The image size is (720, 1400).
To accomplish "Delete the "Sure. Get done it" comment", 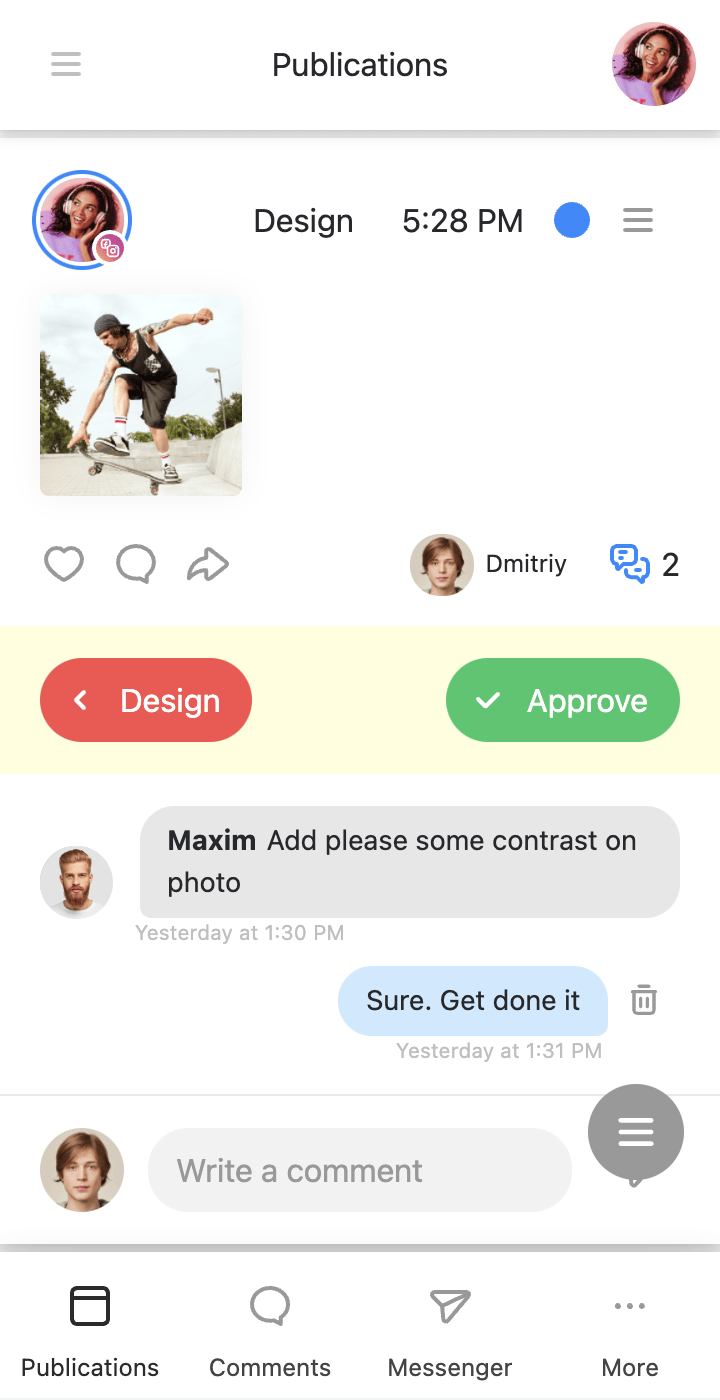I will pyautogui.click(x=644, y=1000).
